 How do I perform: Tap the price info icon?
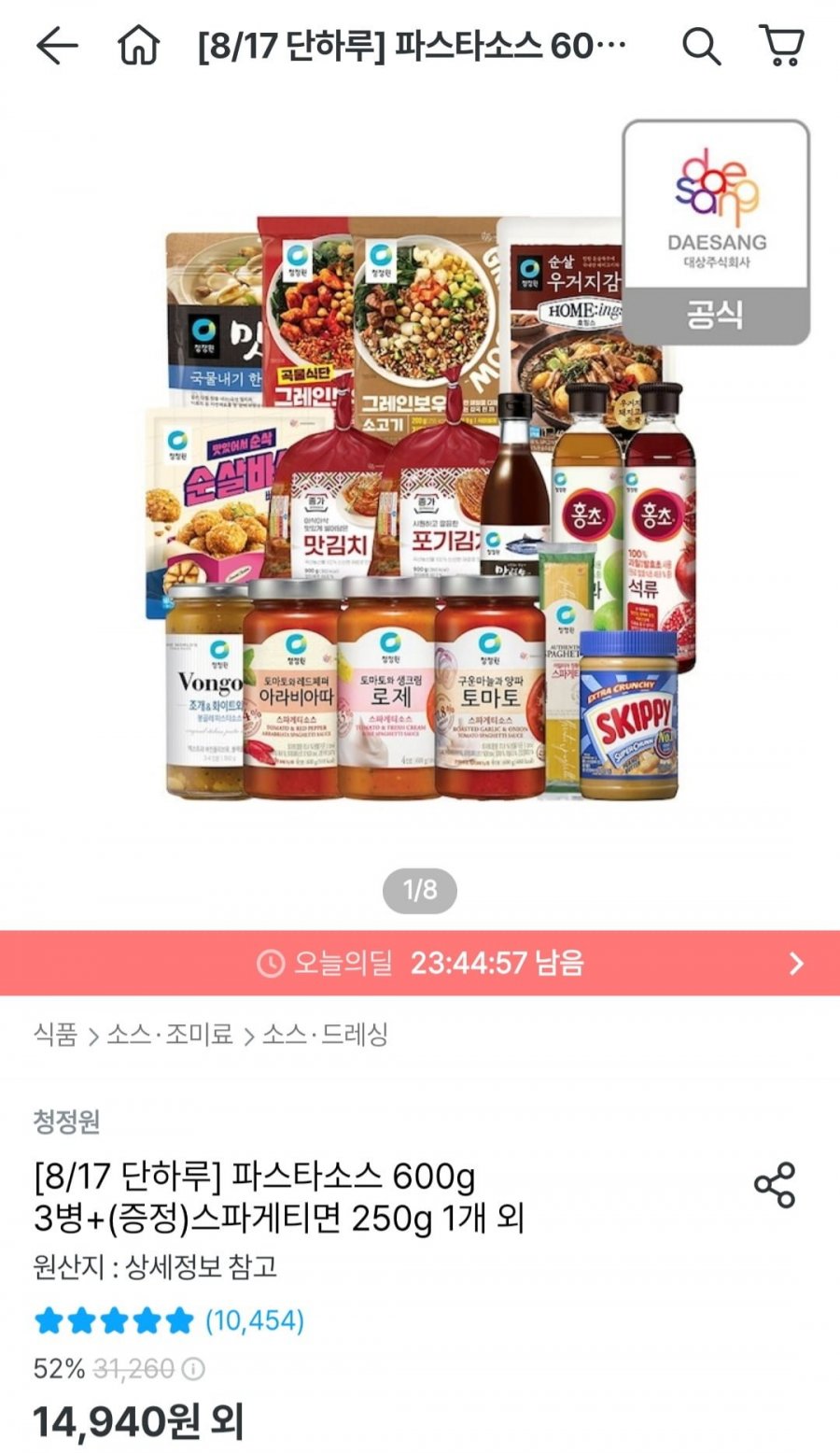click(x=193, y=1369)
